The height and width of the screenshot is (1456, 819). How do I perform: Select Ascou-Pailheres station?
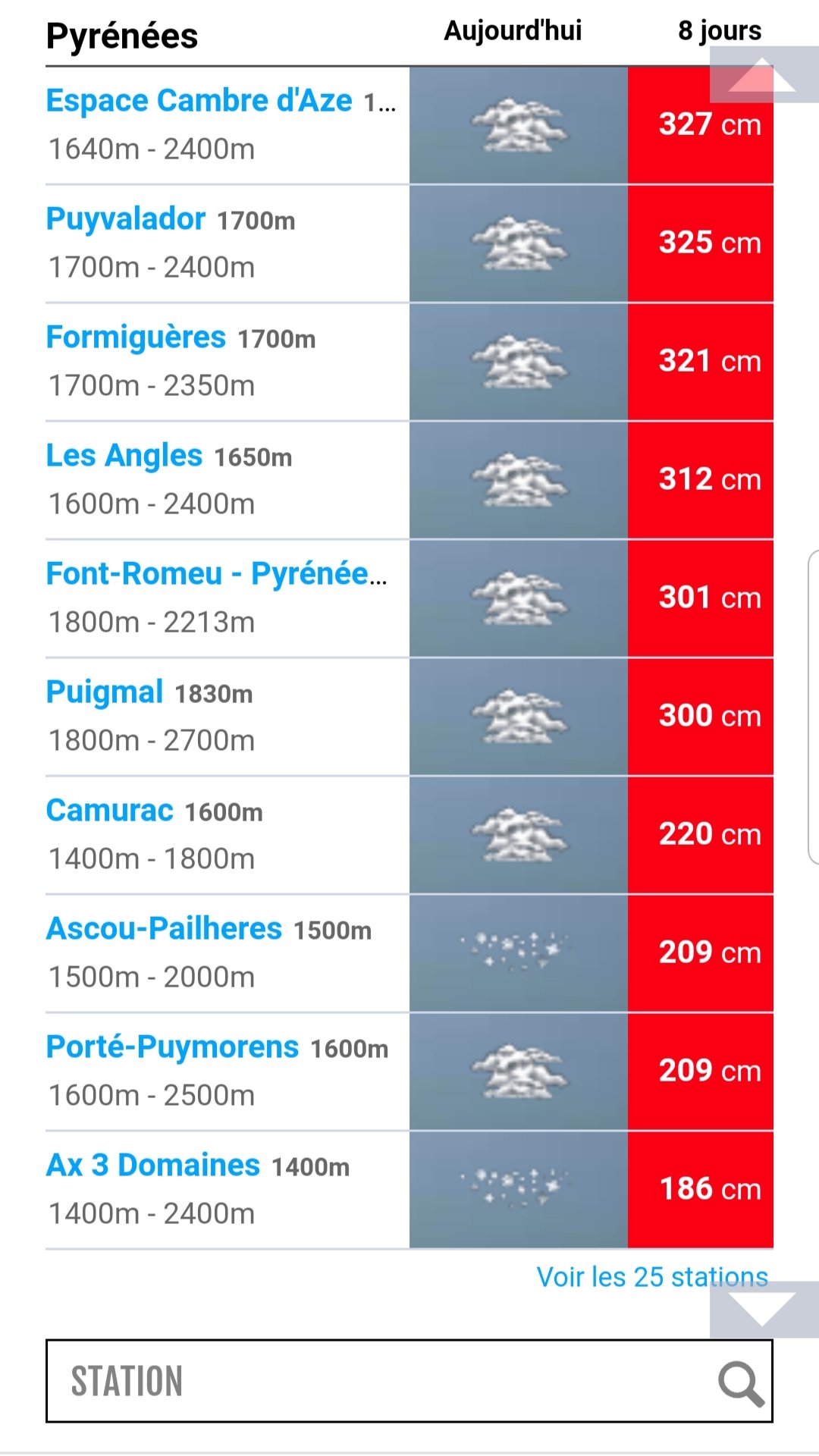164,929
